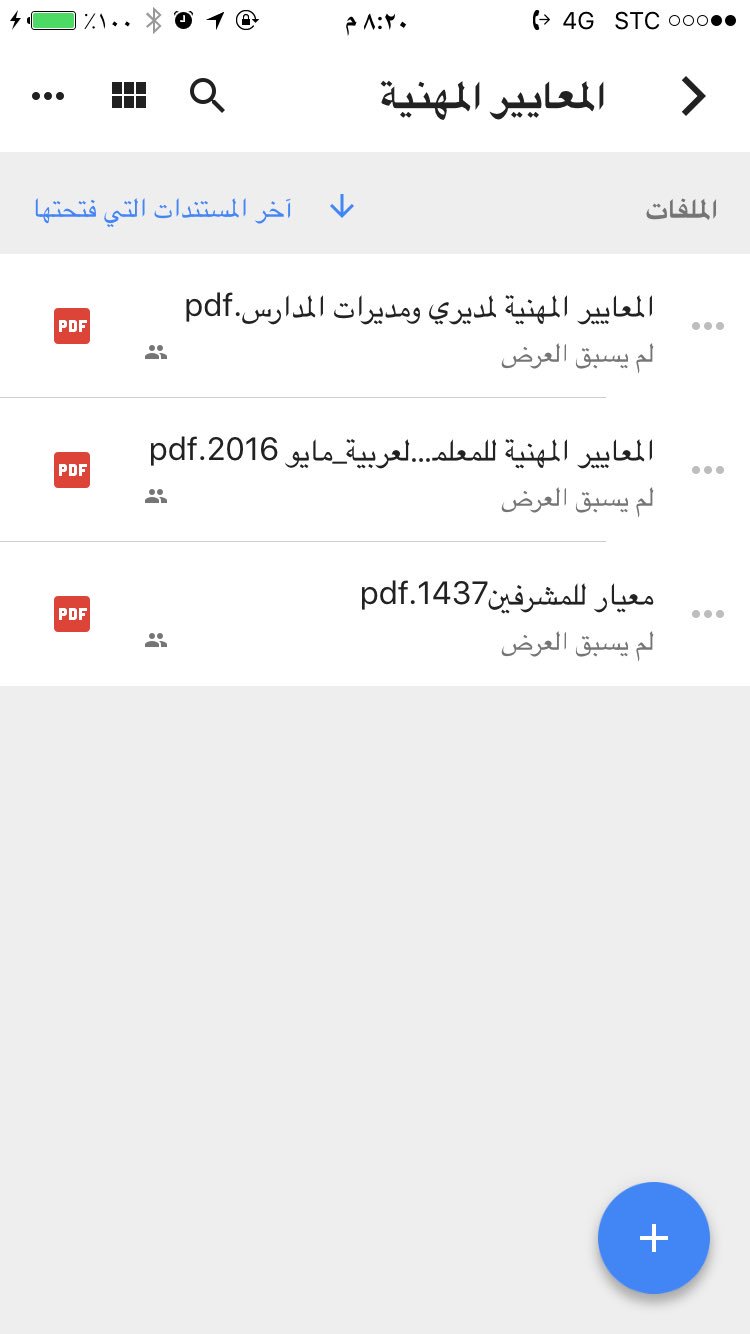Open more options for معيار للمشرفين file
750x1334 pixels.
708,614
